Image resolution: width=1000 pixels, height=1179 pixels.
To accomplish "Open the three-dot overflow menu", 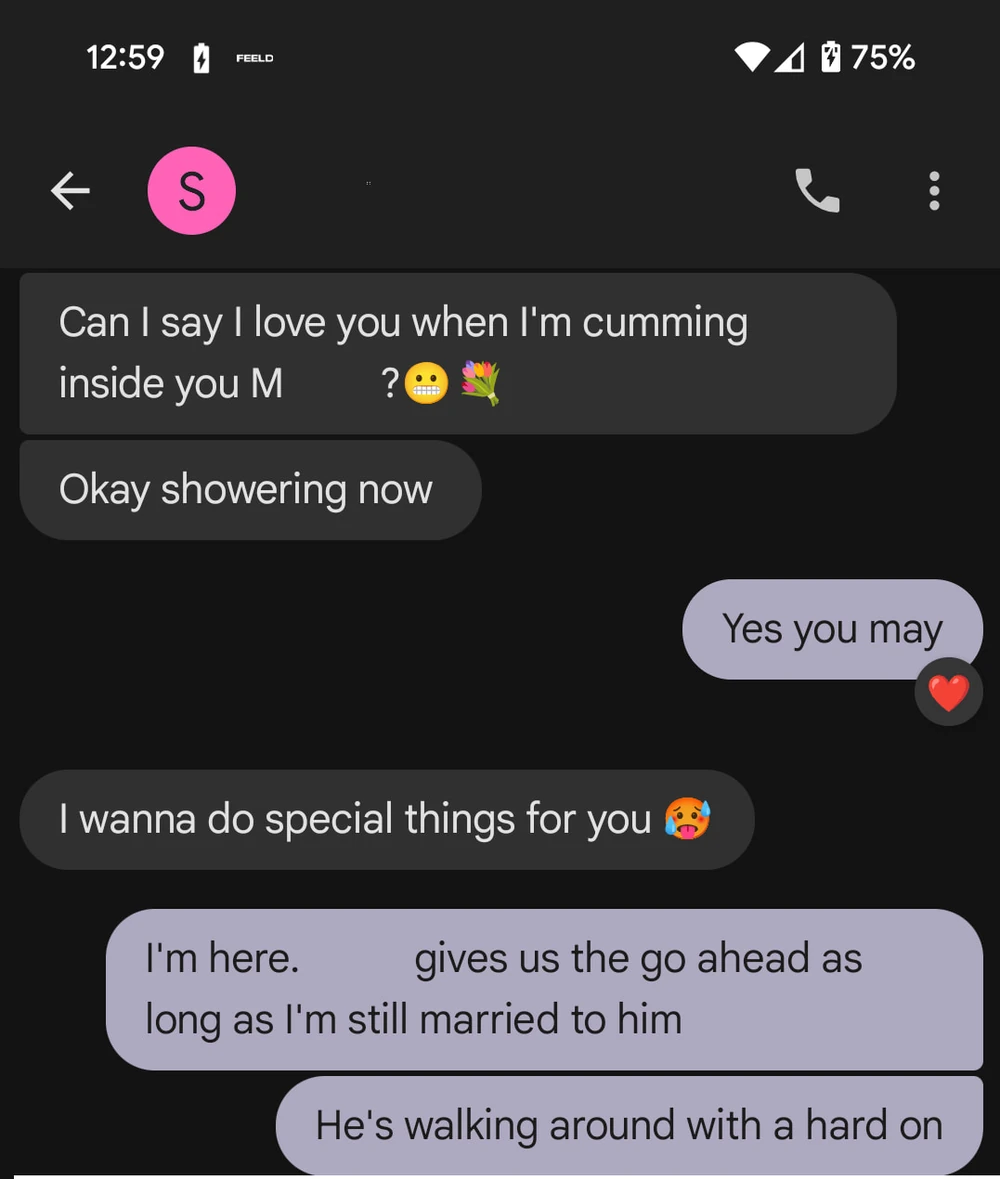I will tap(934, 190).
